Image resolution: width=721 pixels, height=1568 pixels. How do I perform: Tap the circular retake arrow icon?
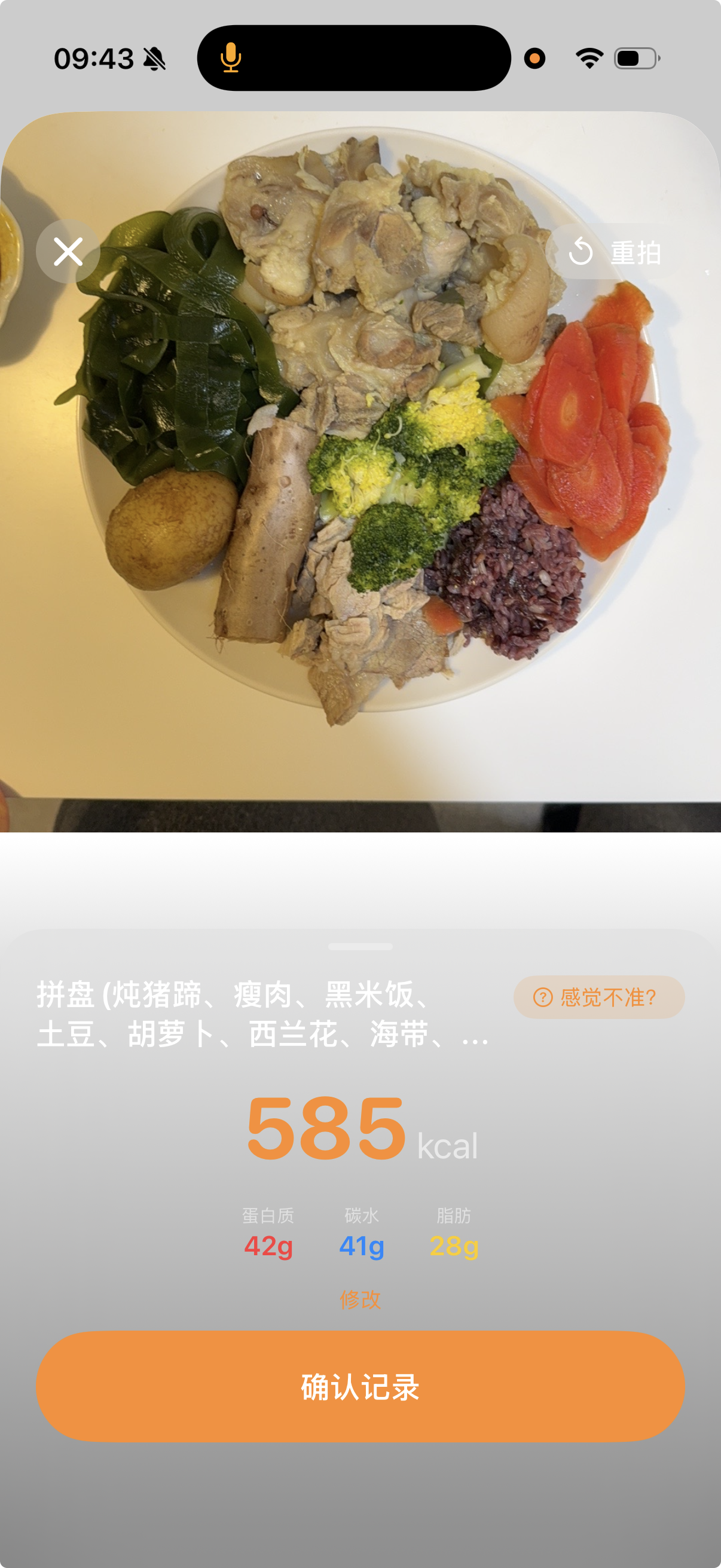[x=581, y=252]
